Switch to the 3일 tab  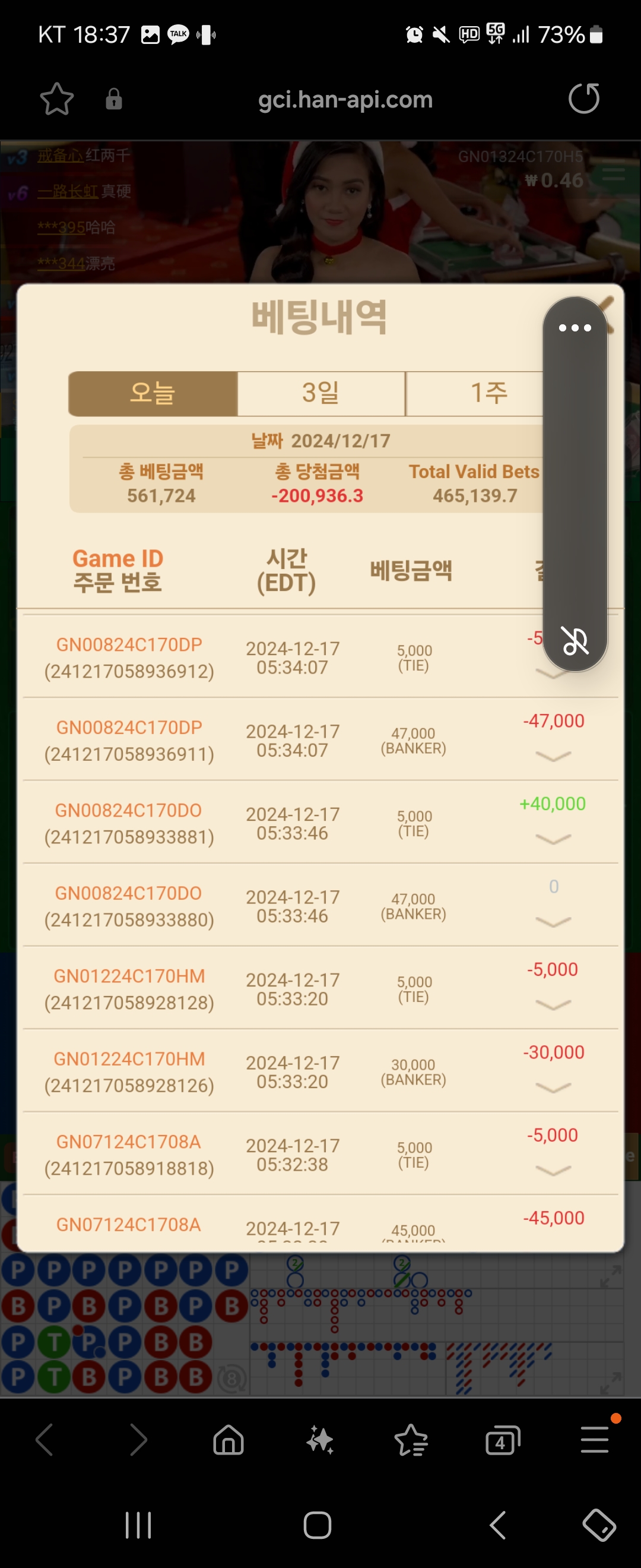coord(320,393)
